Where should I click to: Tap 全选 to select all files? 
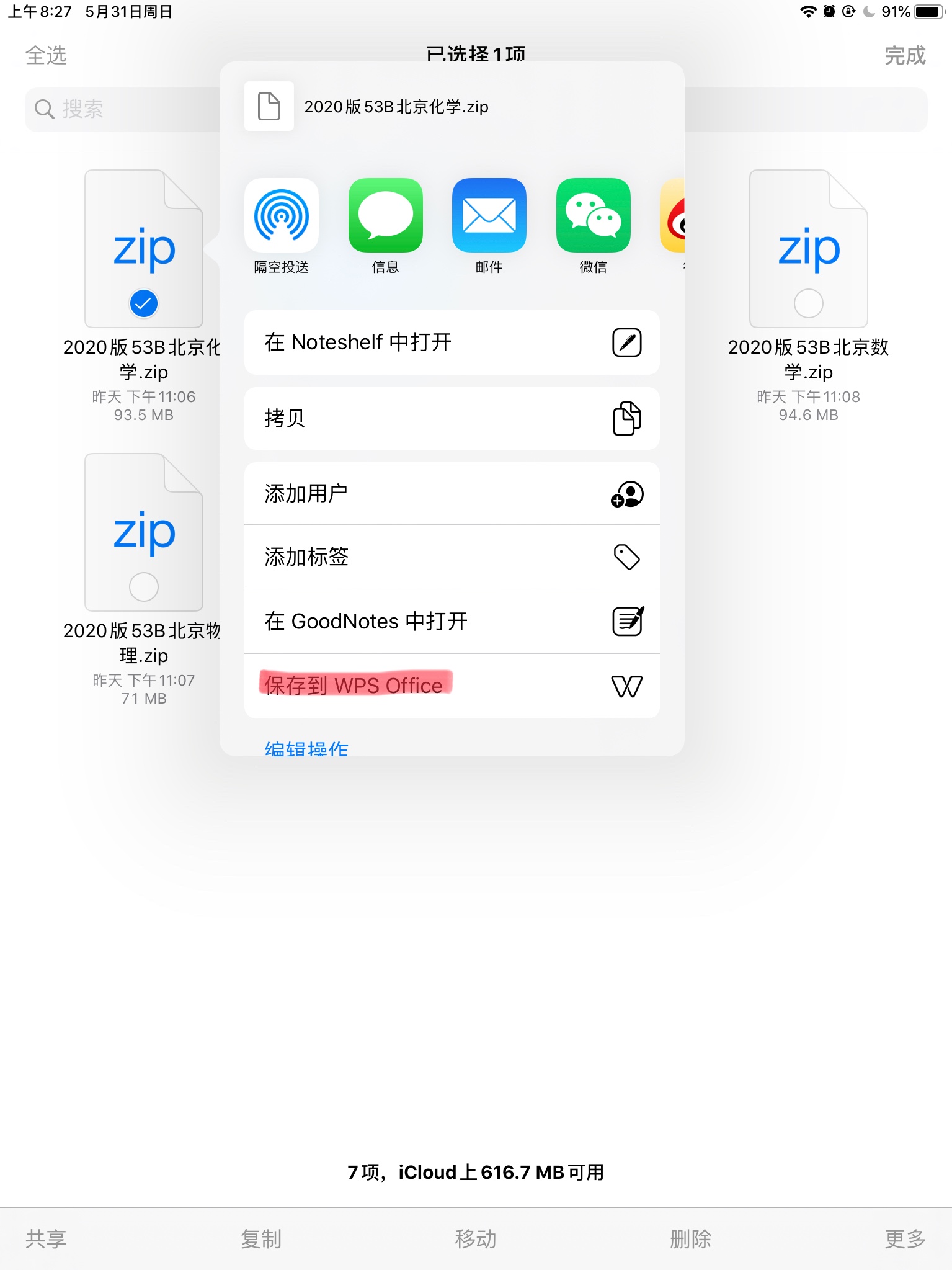click(46, 56)
